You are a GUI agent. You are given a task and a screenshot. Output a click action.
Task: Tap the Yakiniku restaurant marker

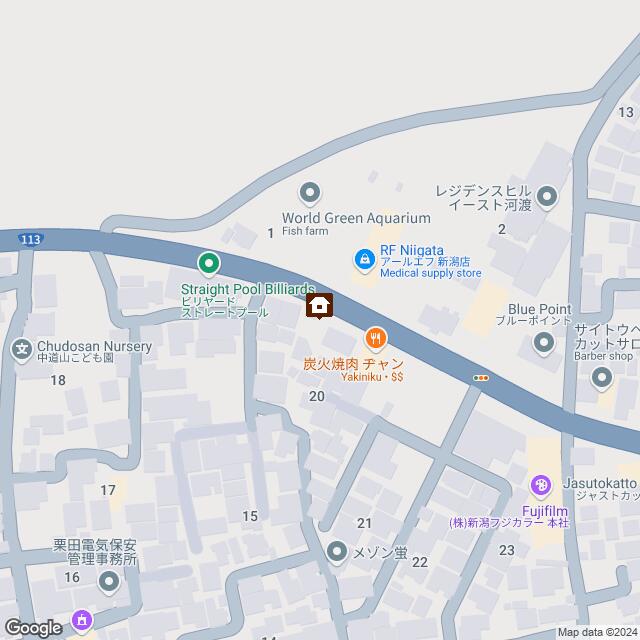(375, 338)
